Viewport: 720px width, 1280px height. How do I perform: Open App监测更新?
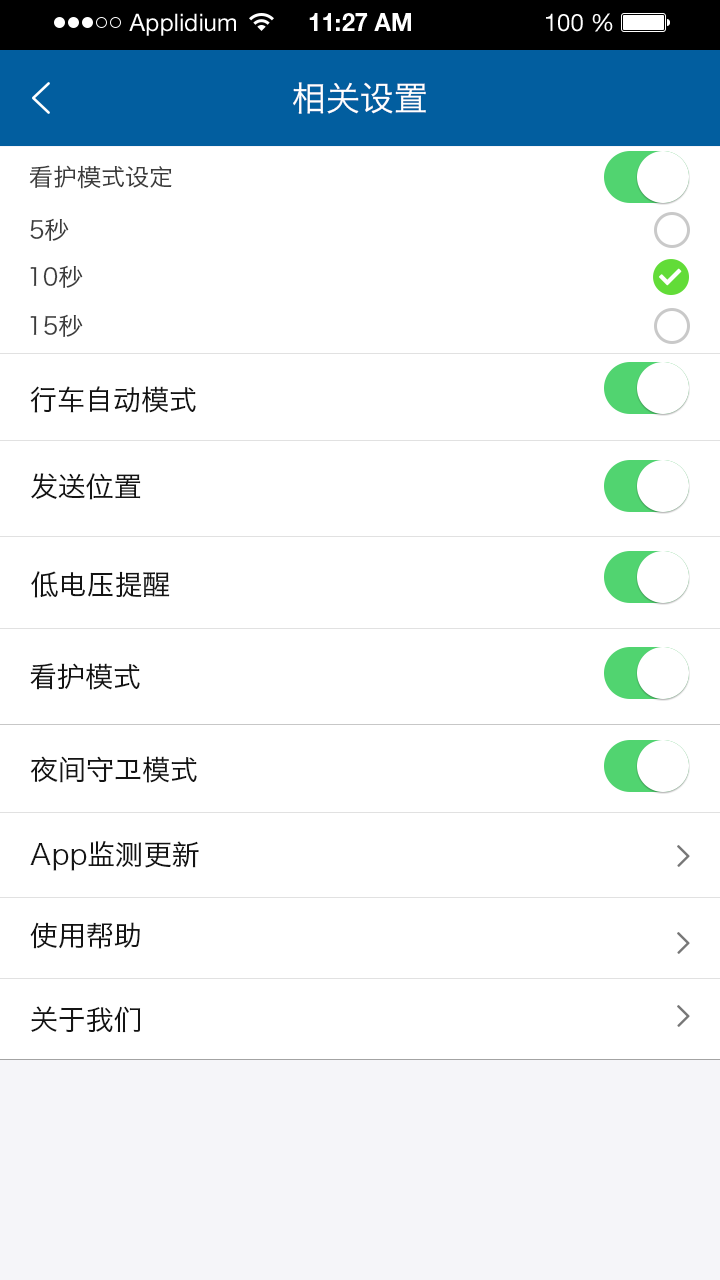360,855
